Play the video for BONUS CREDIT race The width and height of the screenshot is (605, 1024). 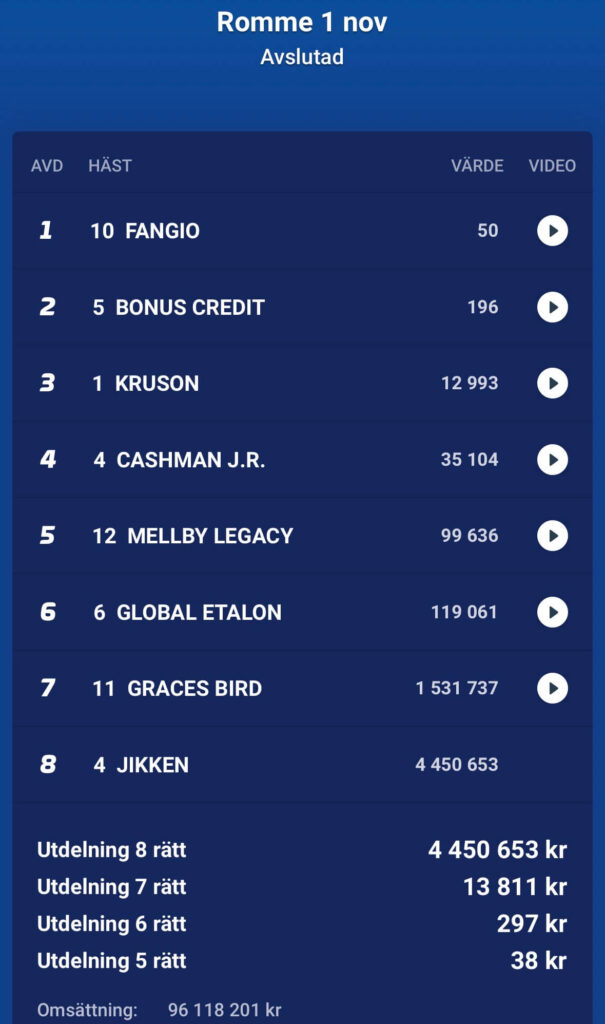(552, 307)
